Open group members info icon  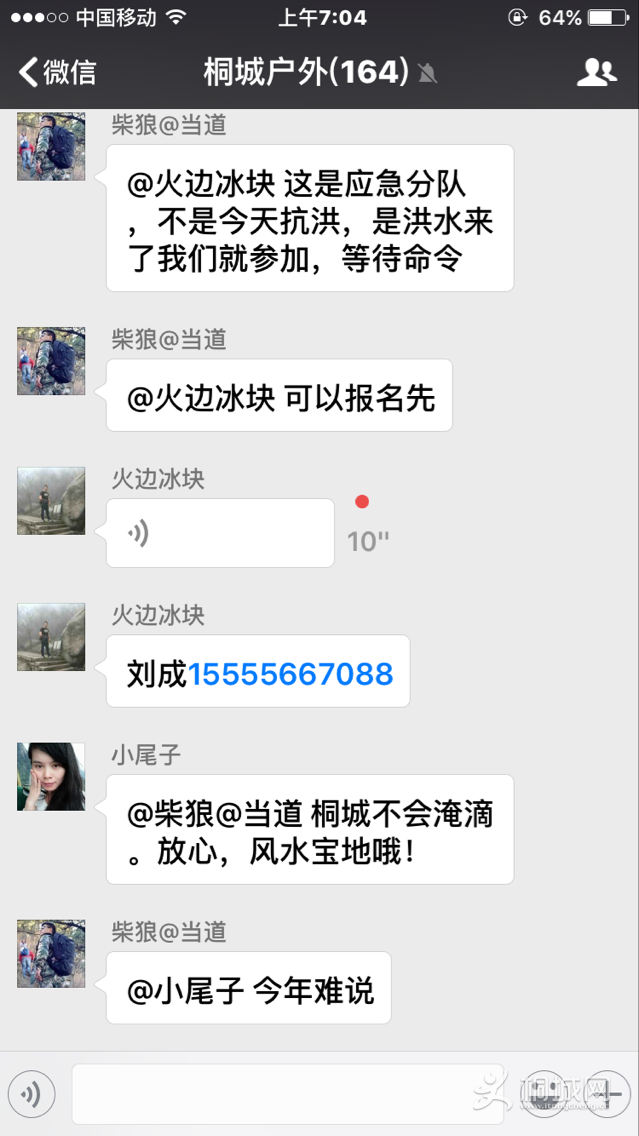pos(597,73)
